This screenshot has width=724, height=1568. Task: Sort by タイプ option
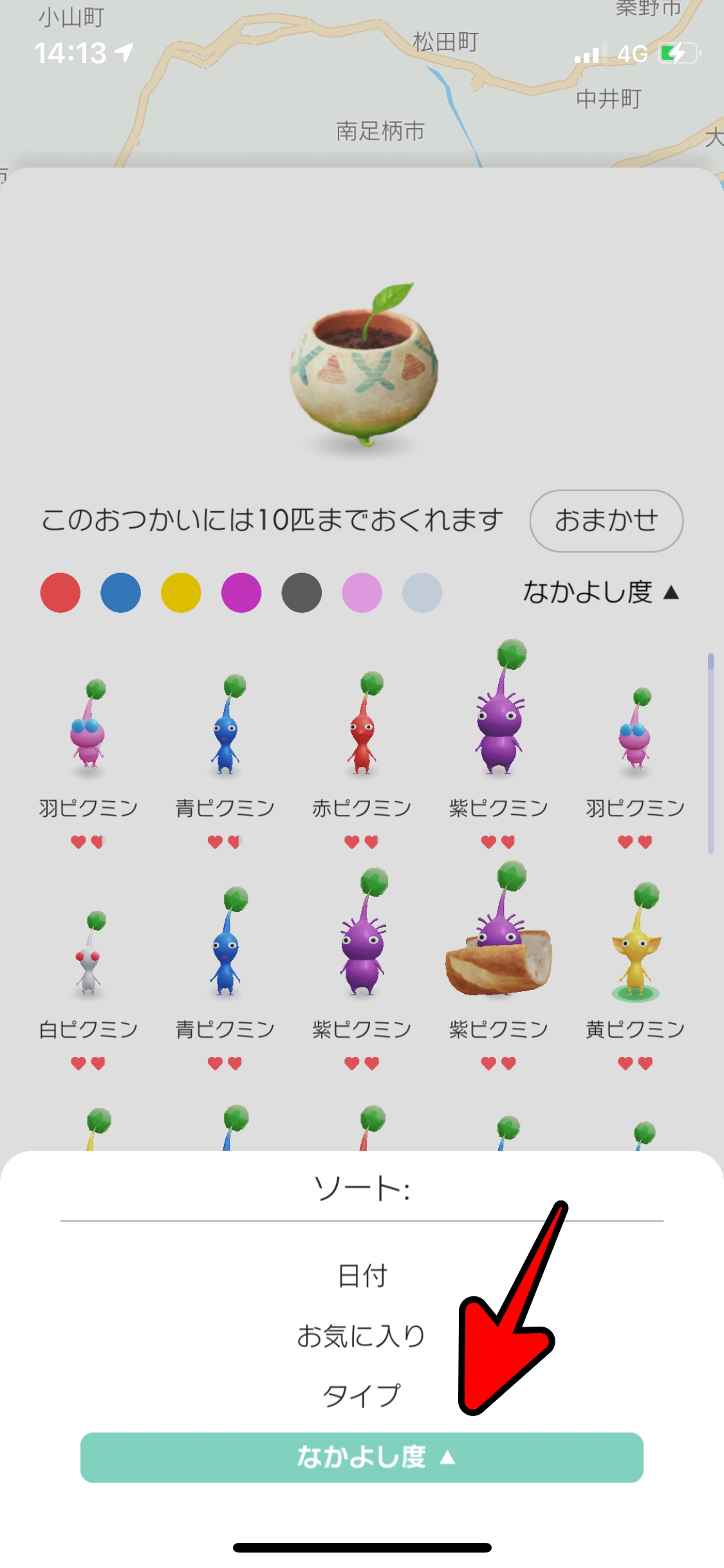[x=362, y=1395]
